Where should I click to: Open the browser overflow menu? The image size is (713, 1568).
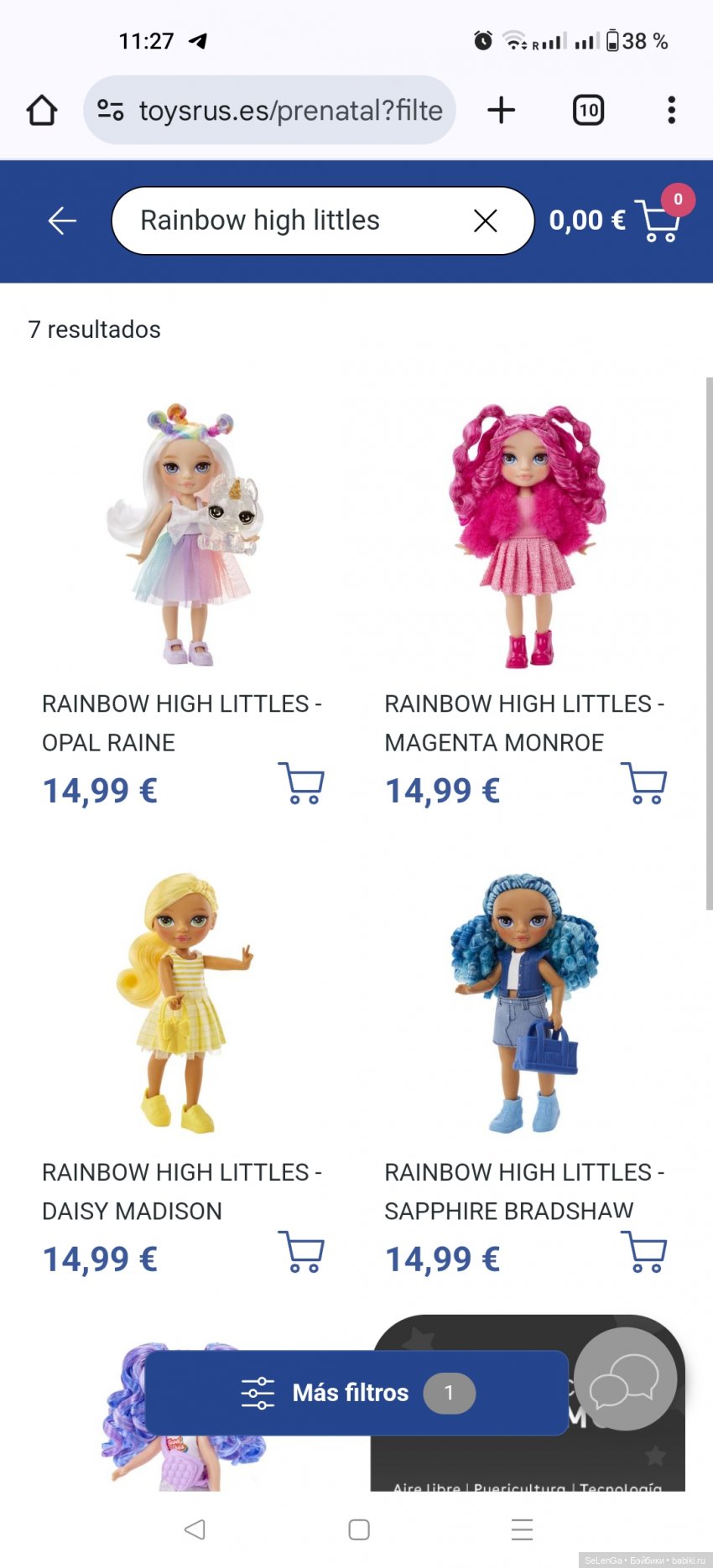click(x=671, y=110)
